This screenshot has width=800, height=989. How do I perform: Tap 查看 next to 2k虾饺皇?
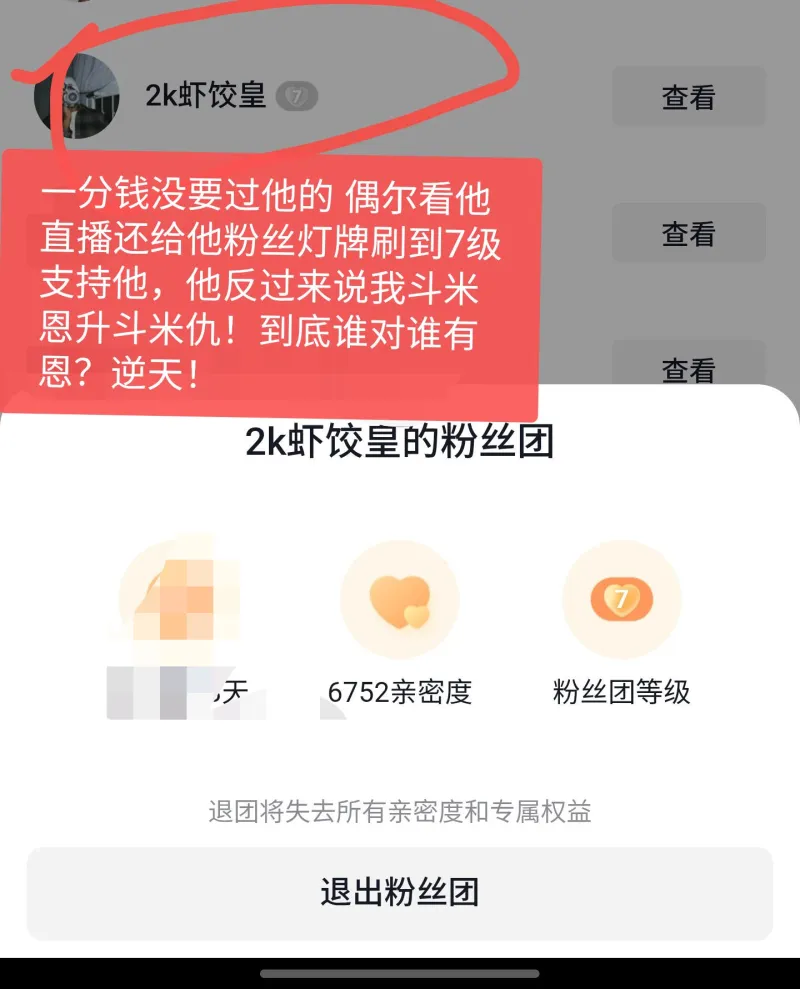coord(688,97)
